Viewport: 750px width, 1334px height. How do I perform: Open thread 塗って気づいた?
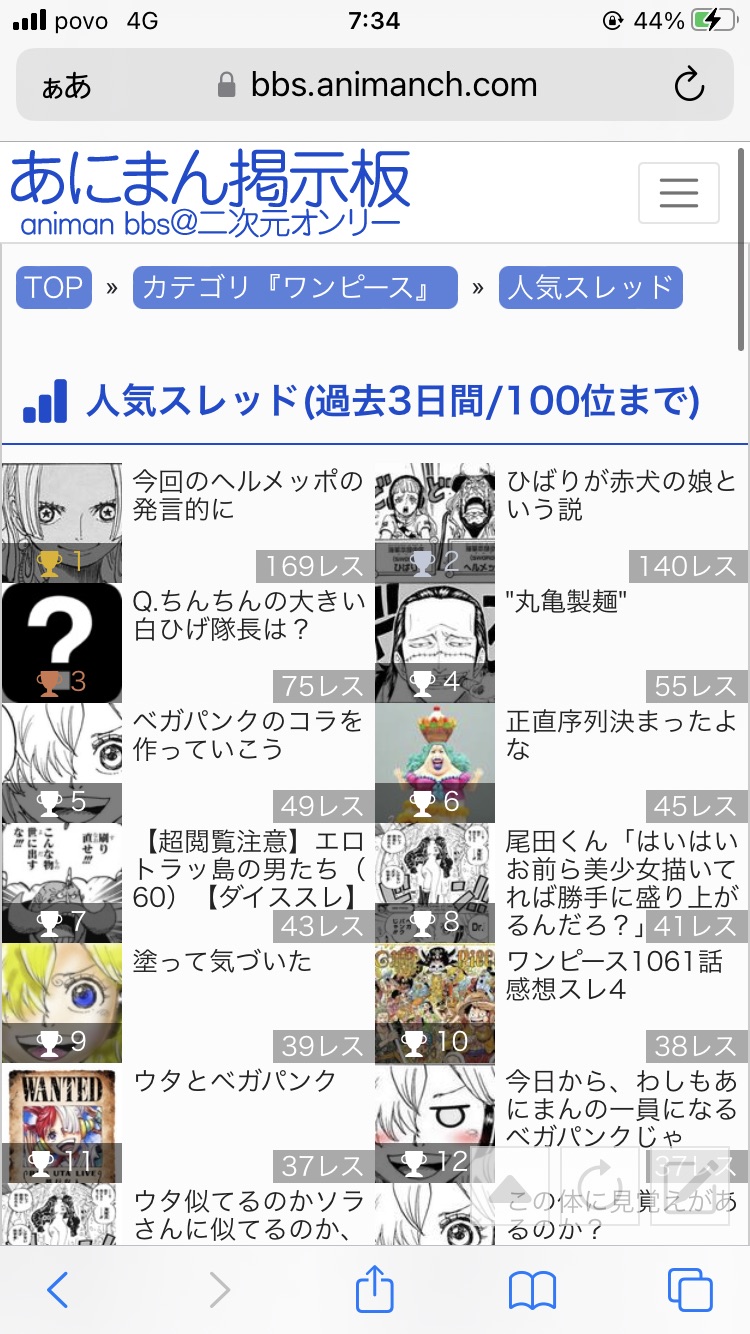[x=222, y=962]
